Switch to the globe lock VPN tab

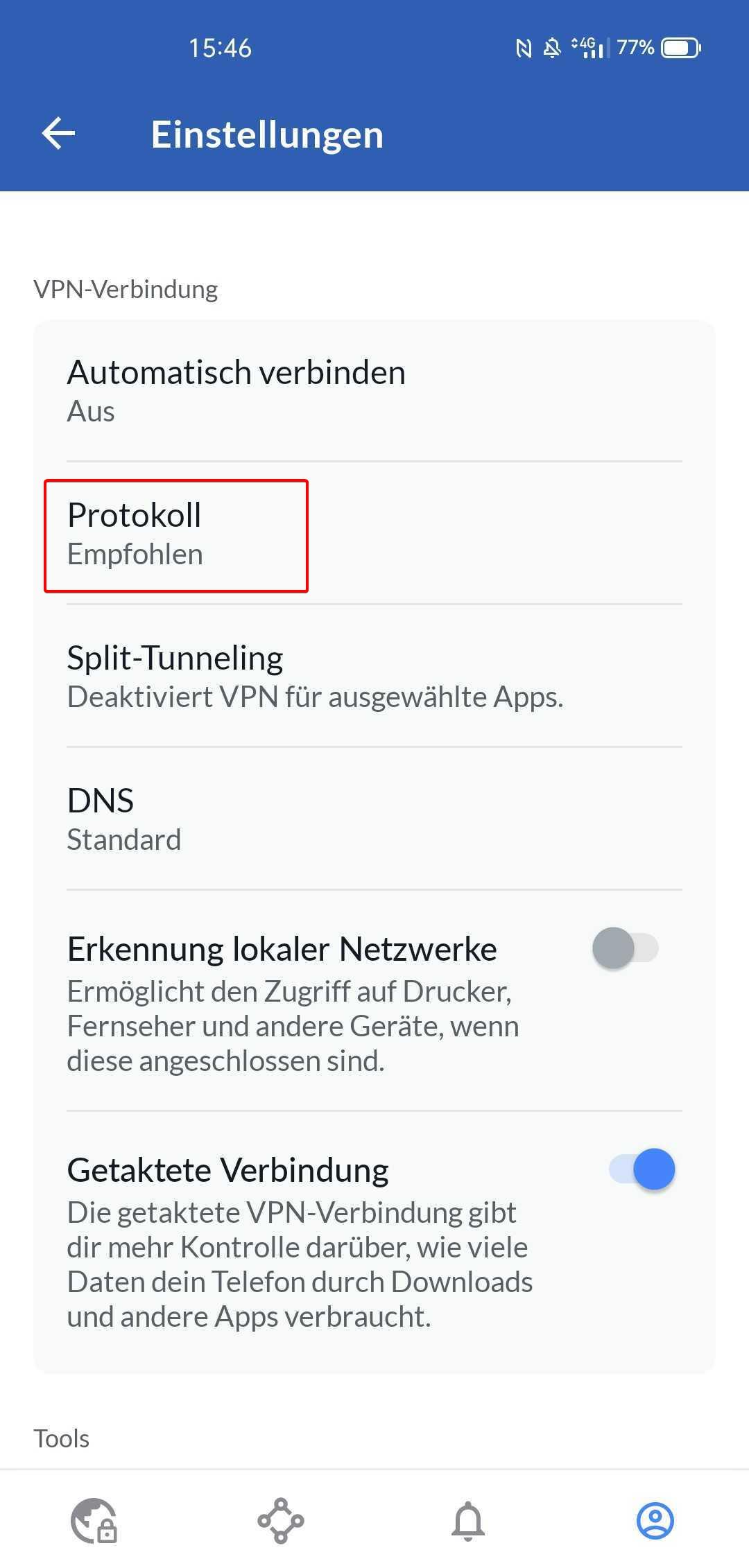pyautogui.click(x=94, y=1521)
